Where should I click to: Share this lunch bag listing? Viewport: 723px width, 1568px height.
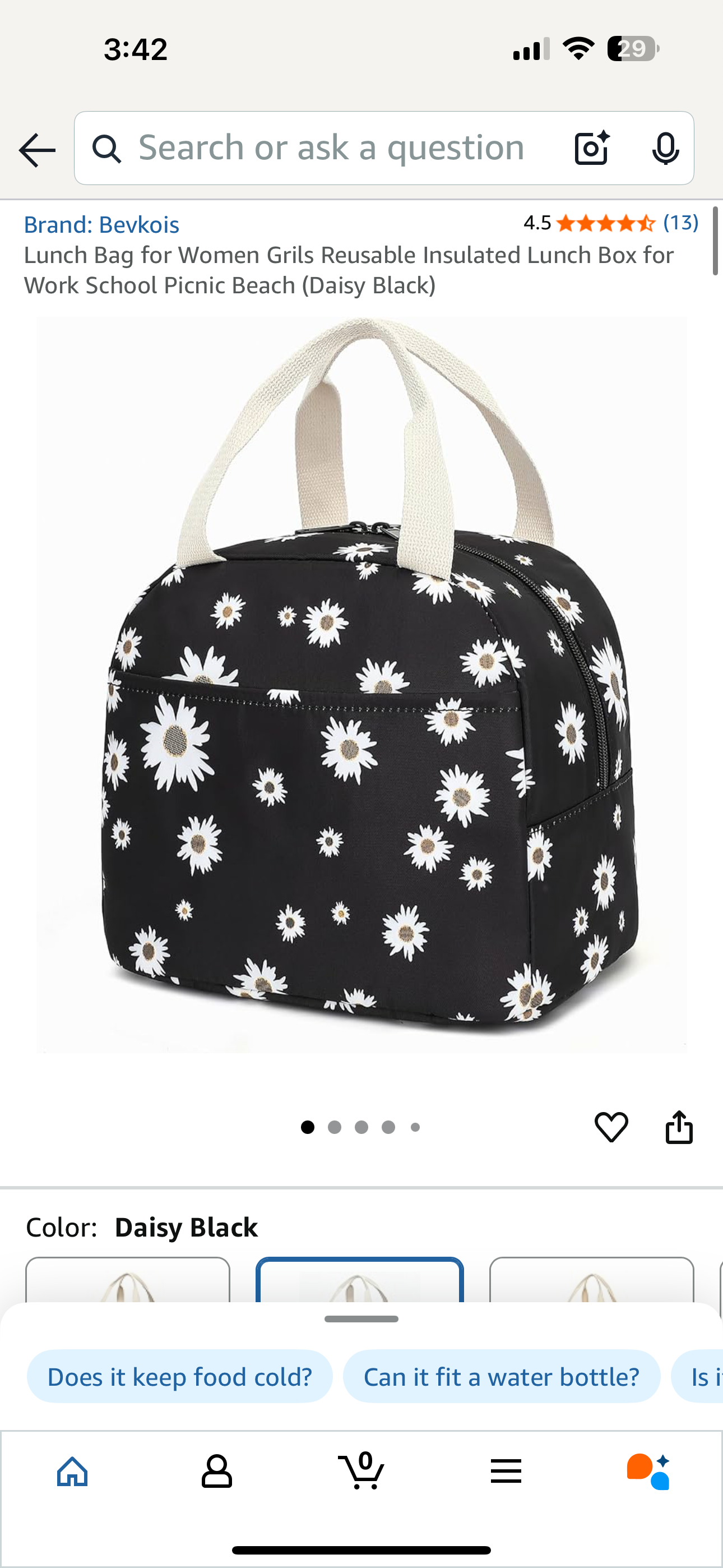(x=679, y=1127)
